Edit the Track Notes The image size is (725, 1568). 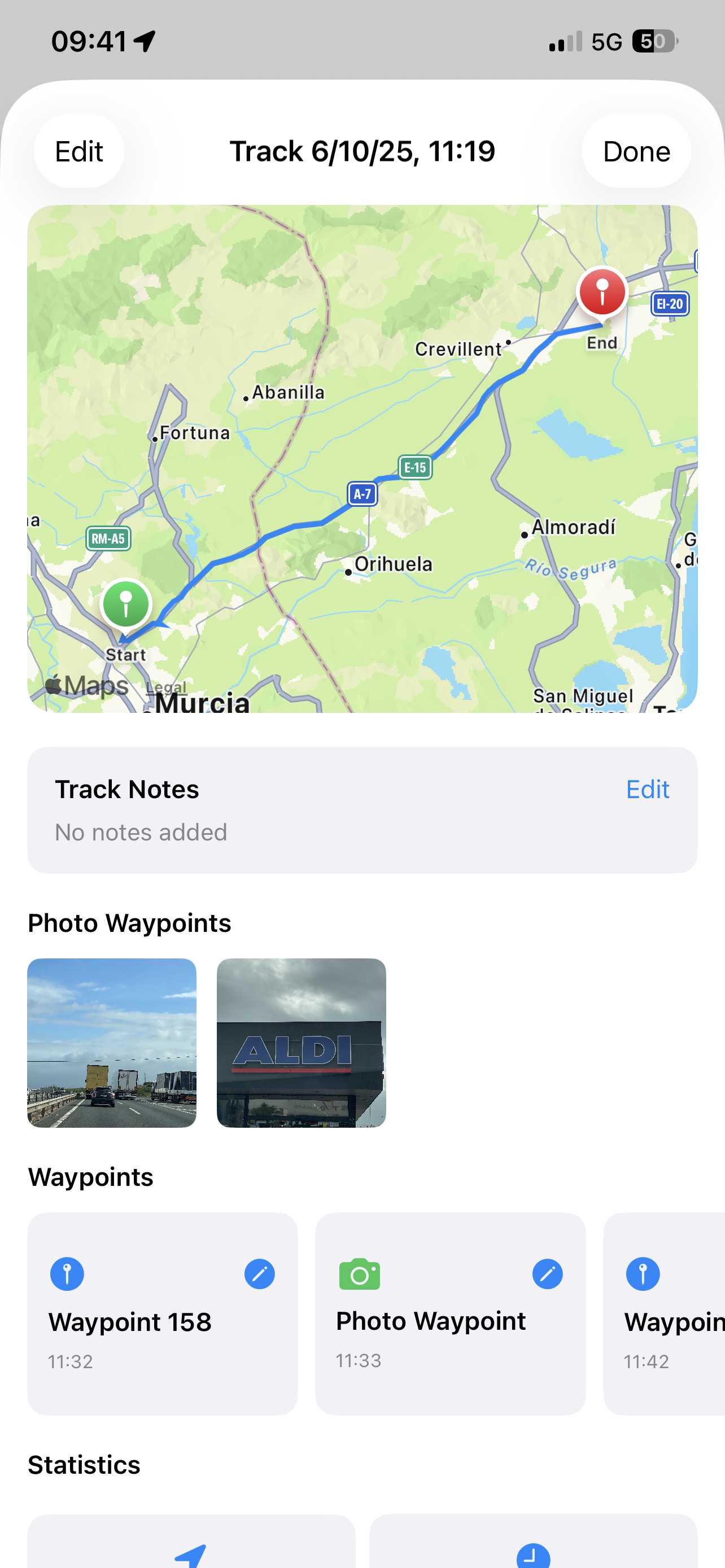647,790
